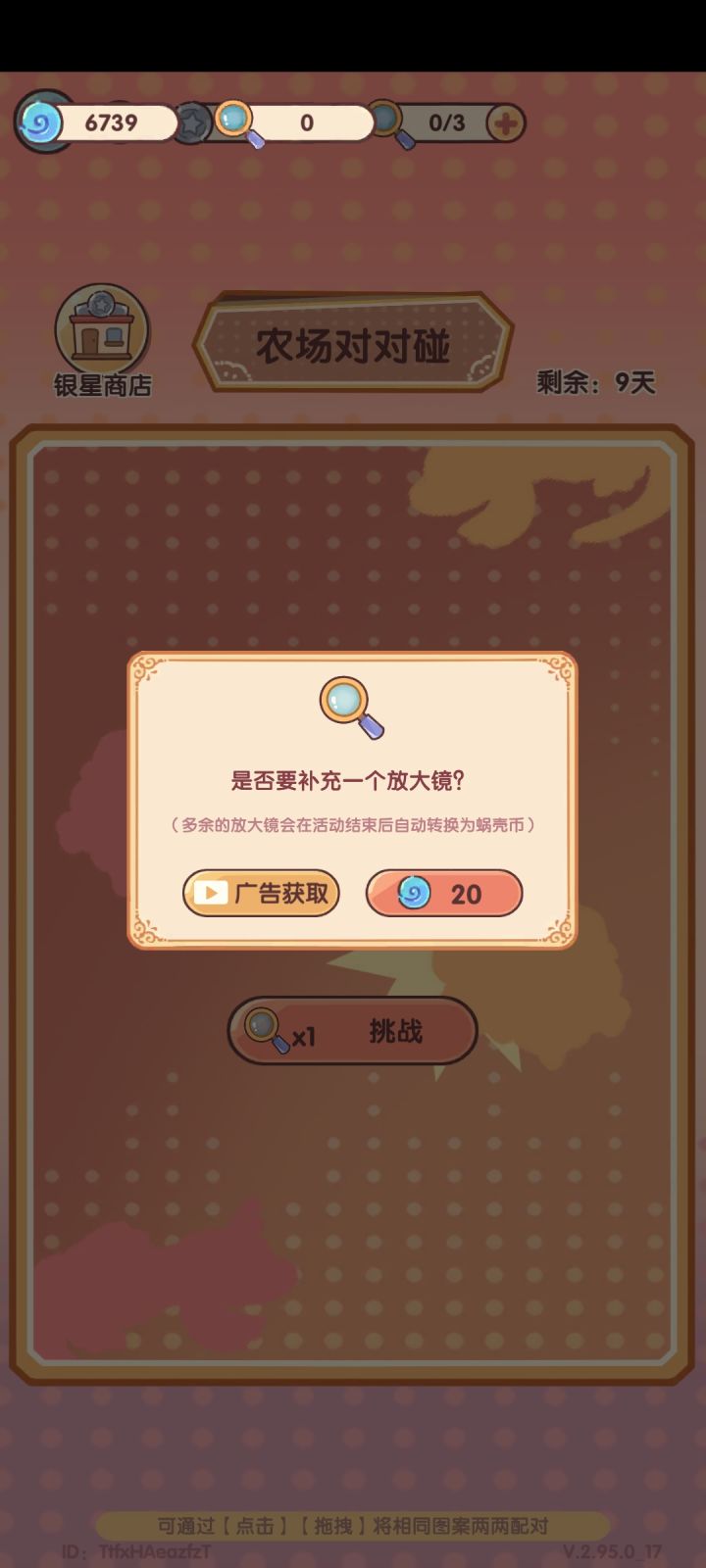Buy a magnifying glass for 20 coins
The image size is (706, 1568).
[x=443, y=893]
